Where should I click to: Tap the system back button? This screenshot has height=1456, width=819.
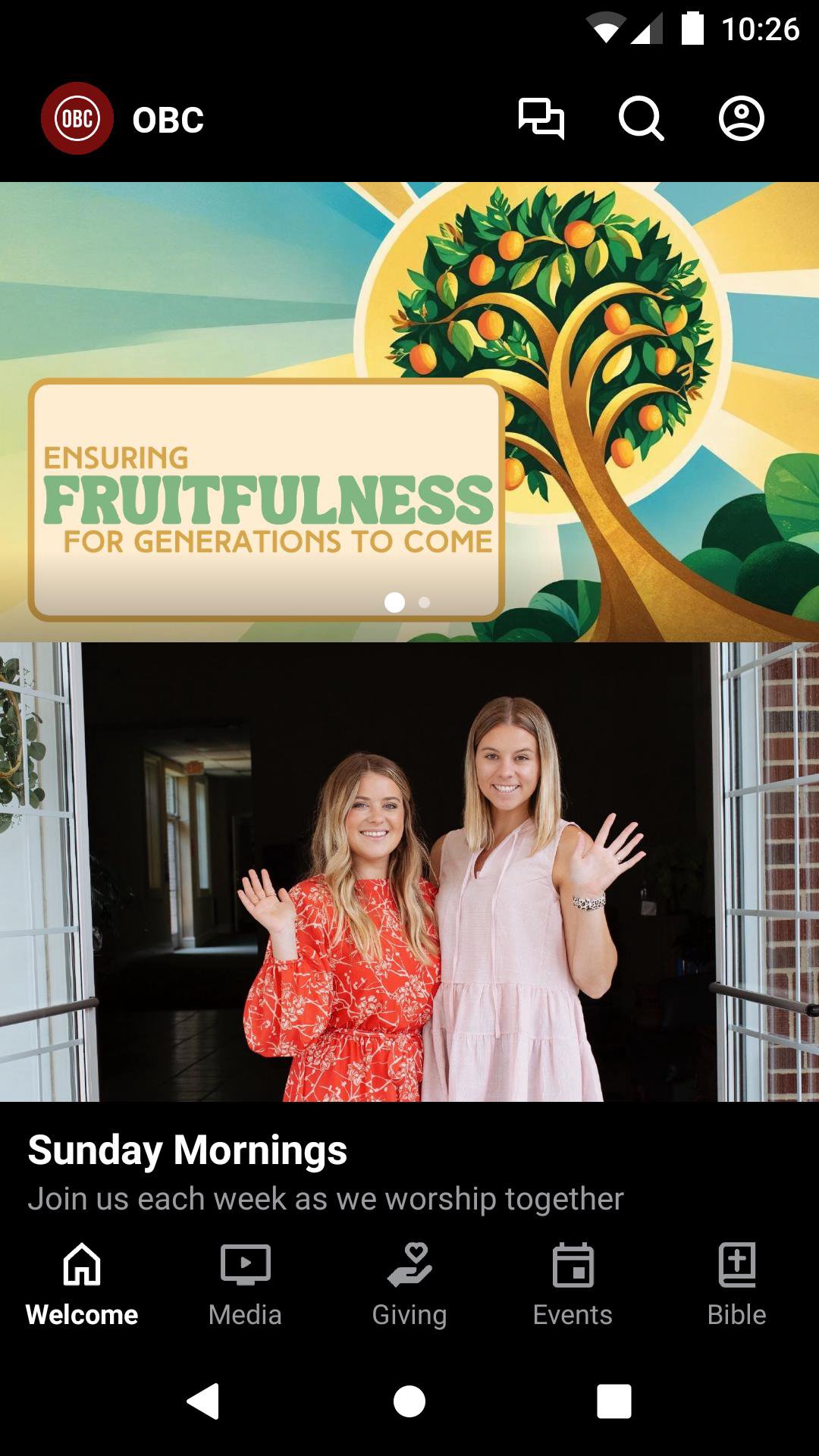click(203, 1401)
